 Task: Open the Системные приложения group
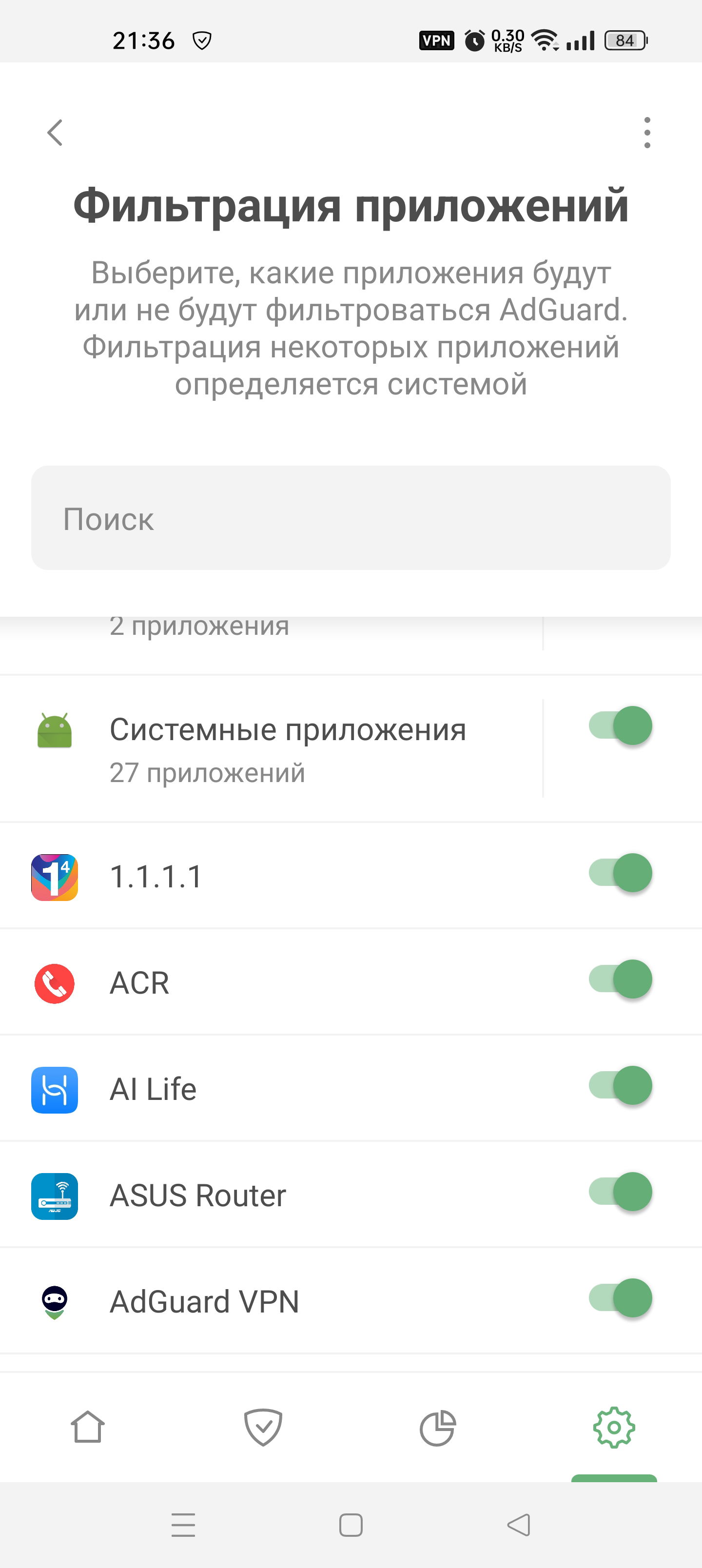[286, 748]
